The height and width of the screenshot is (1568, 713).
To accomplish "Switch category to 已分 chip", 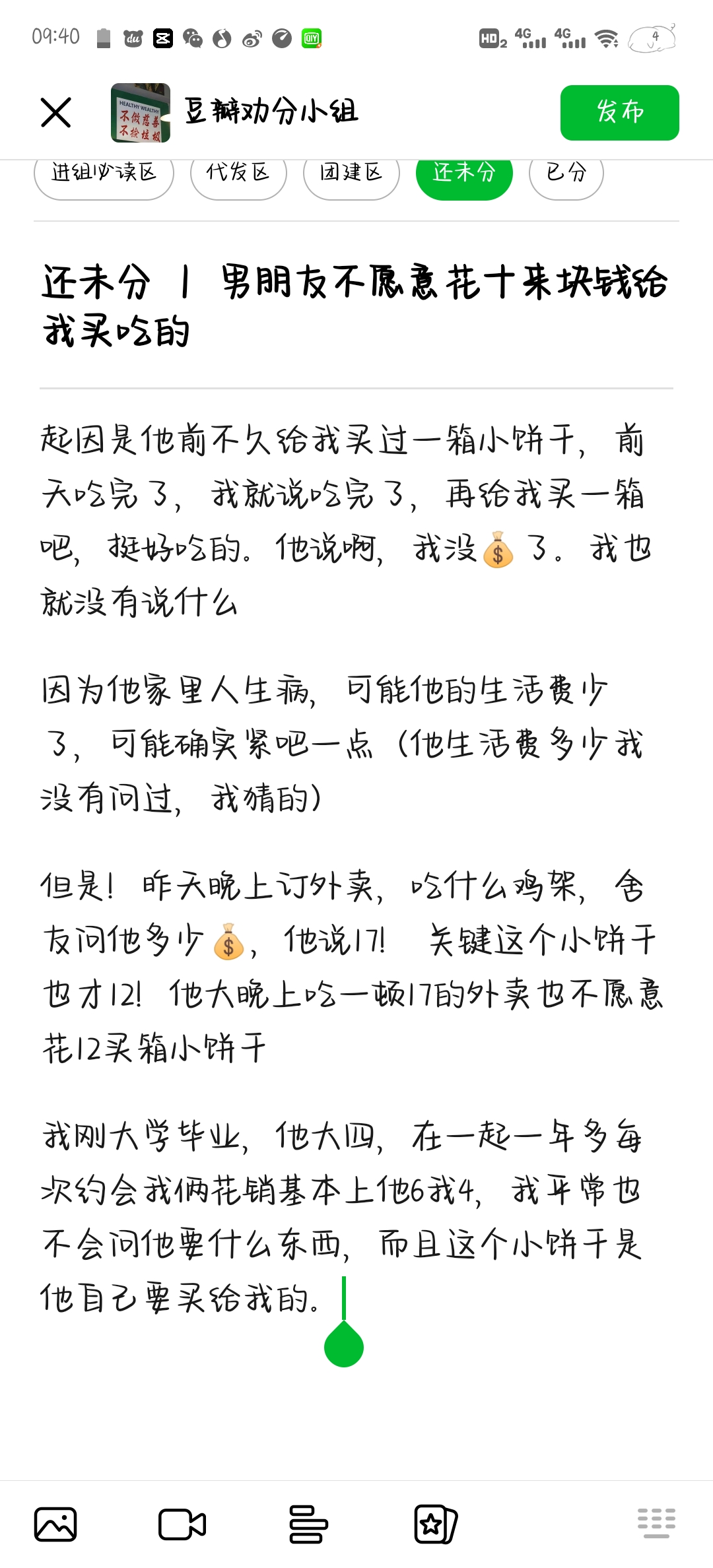I will 566,174.
